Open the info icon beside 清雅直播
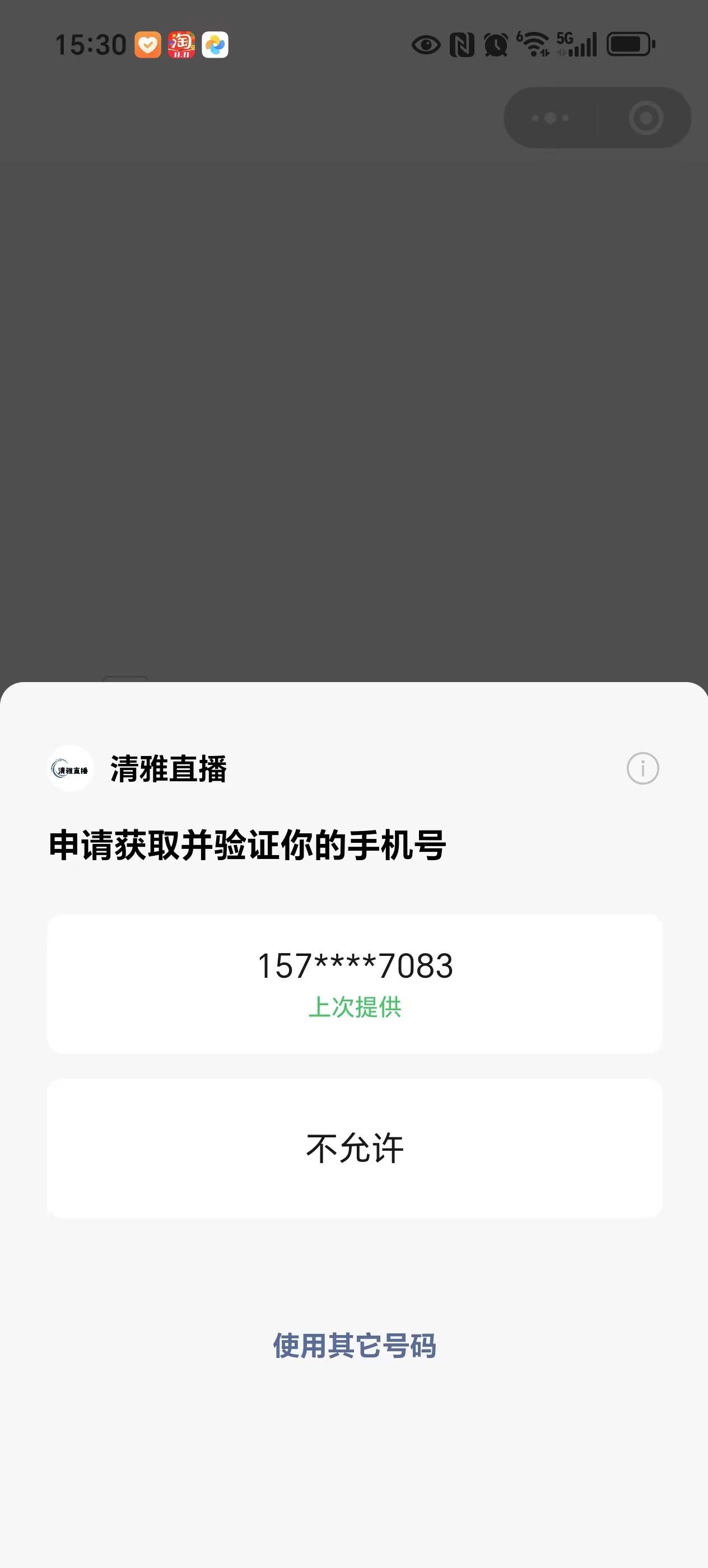Viewport: 708px width, 1568px height. [643, 768]
